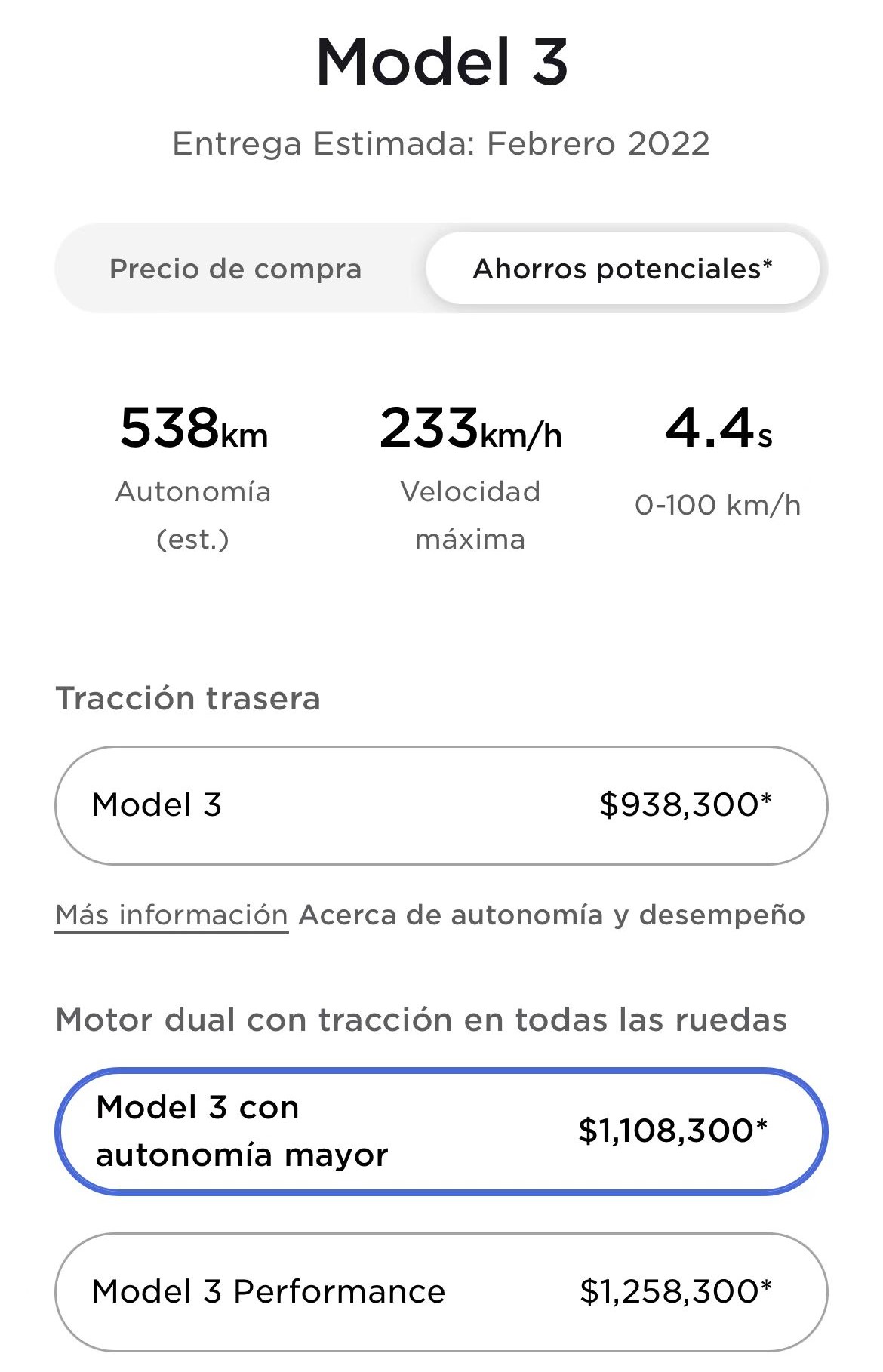Click the $938,300 price text
The image size is (883, 1372).
click(685, 804)
